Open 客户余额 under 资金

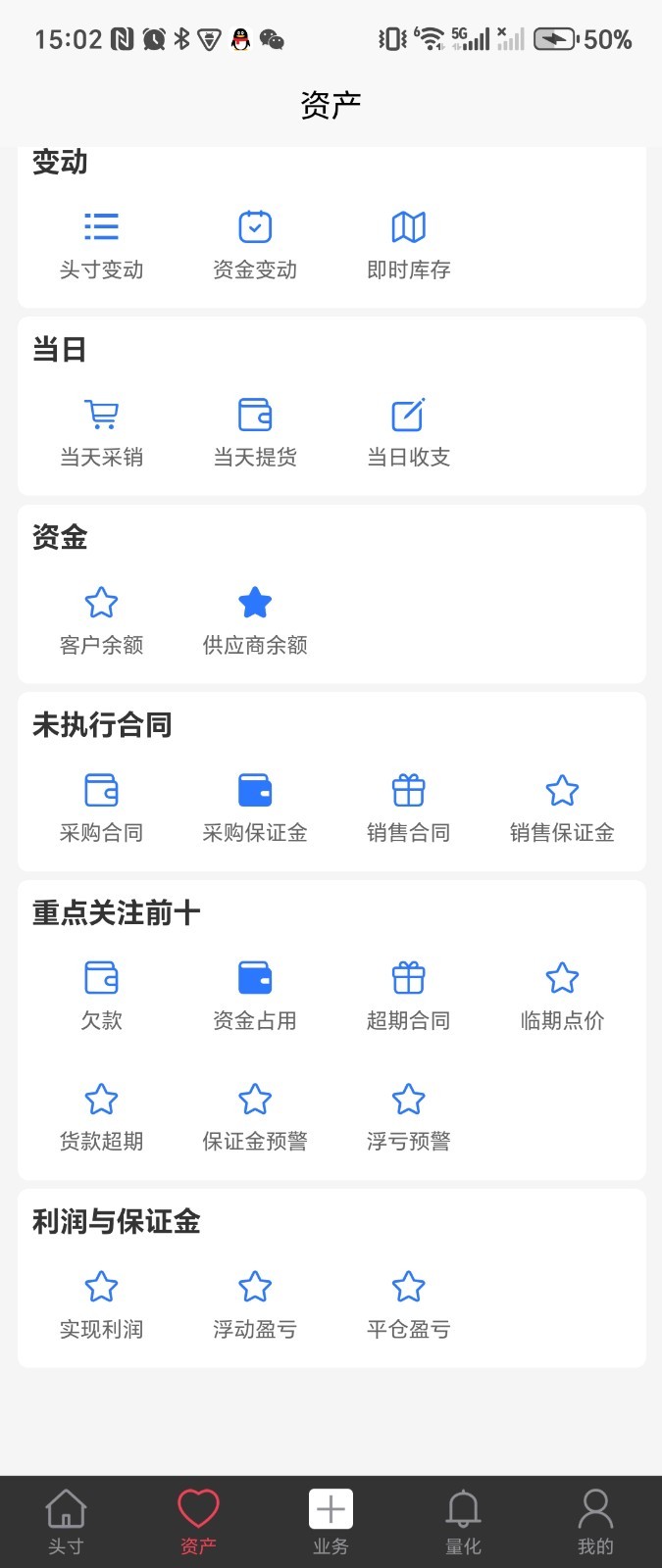coord(101,619)
